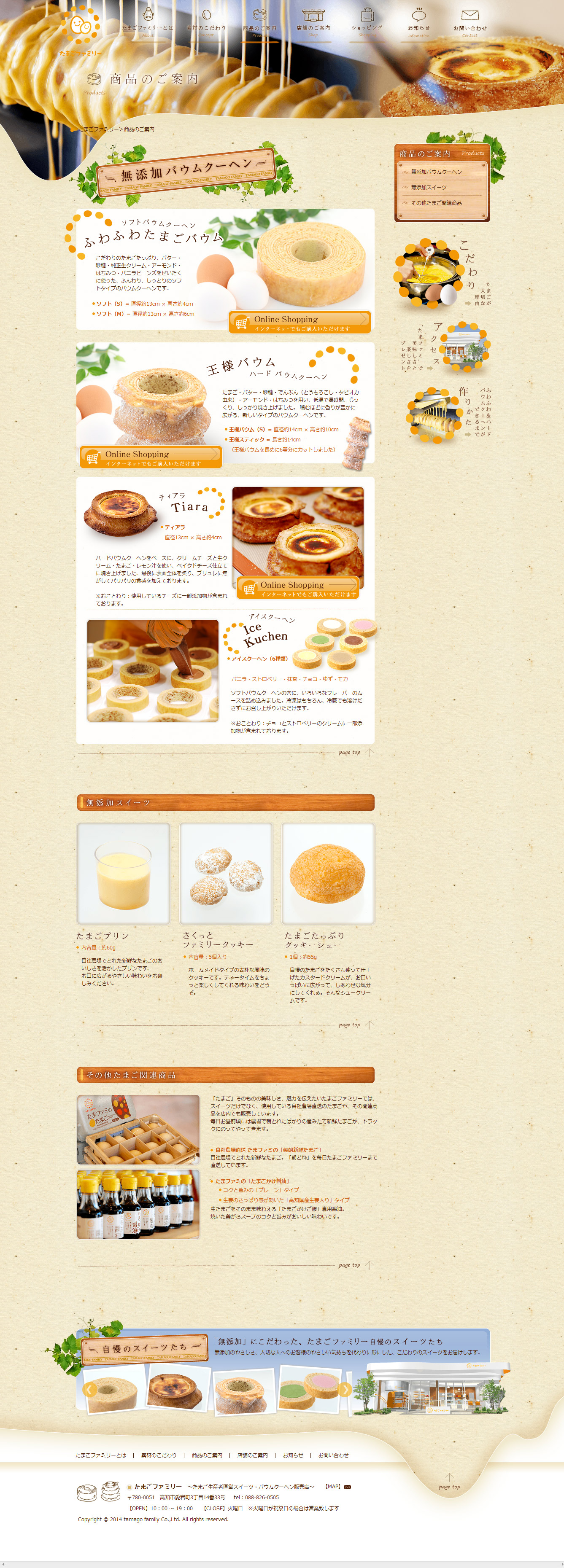The image size is (564, 1568).
Task: Show previous sweets in the 自慢のスイーツたち carousel
Action: [x=89, y=1388]
